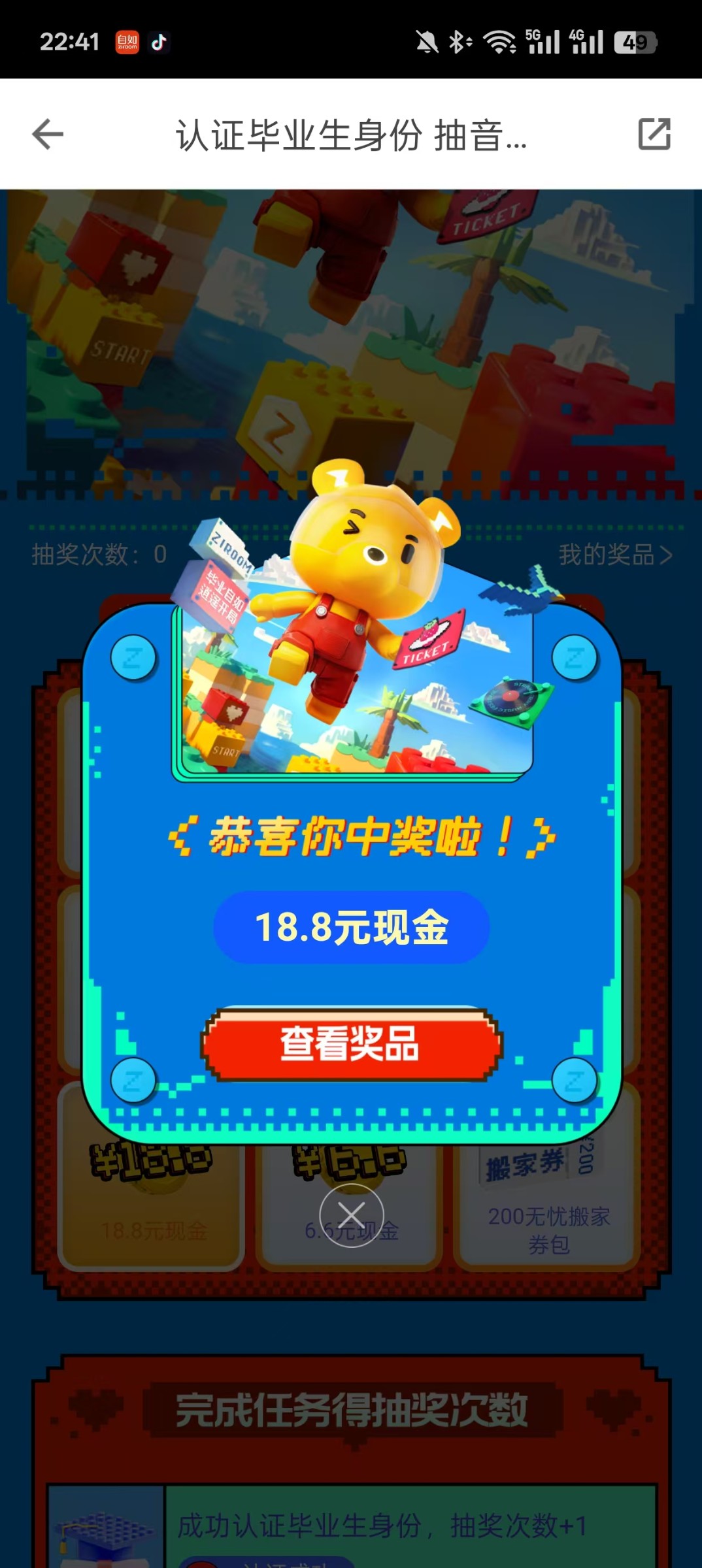Go back using the top arrow

48,135
